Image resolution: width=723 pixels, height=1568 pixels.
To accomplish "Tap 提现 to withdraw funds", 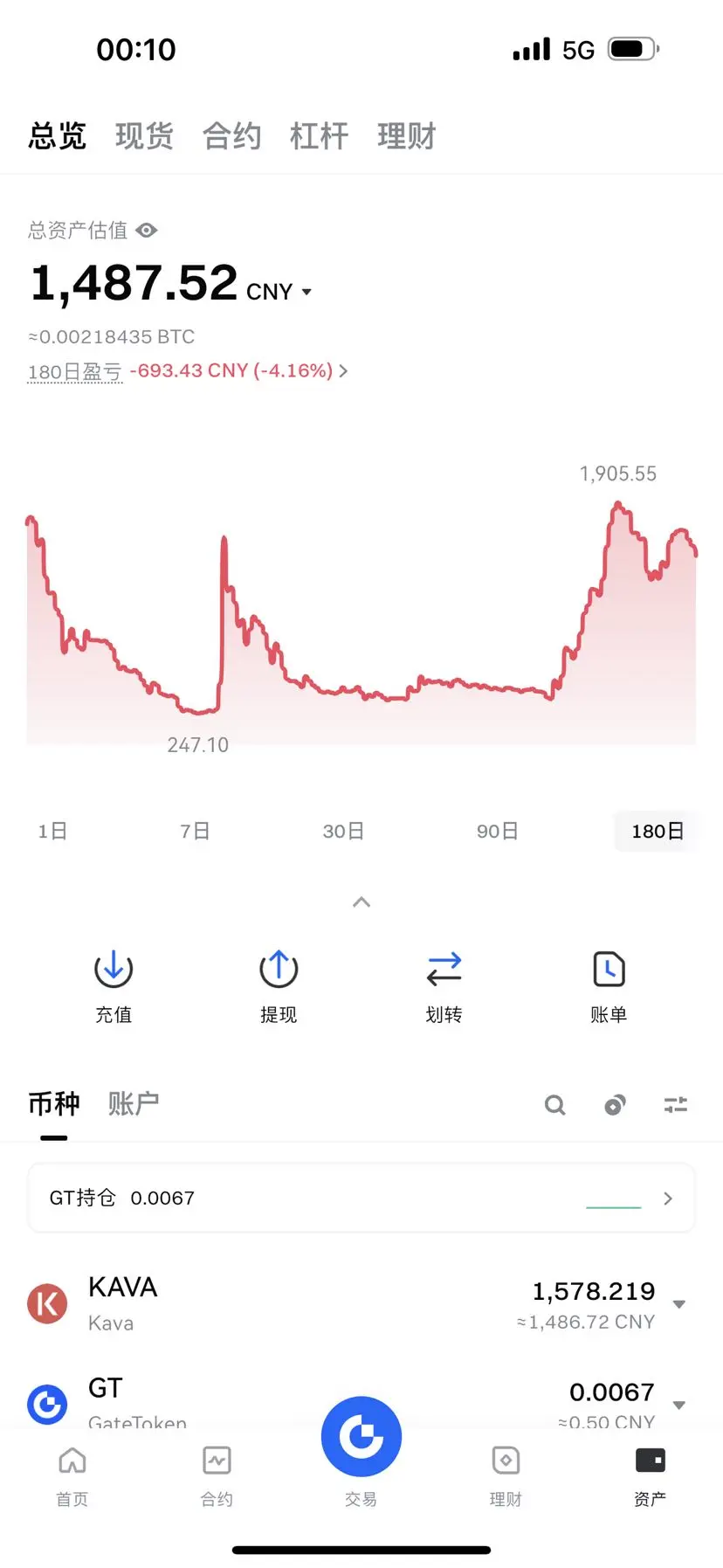I will click(279, 985).
